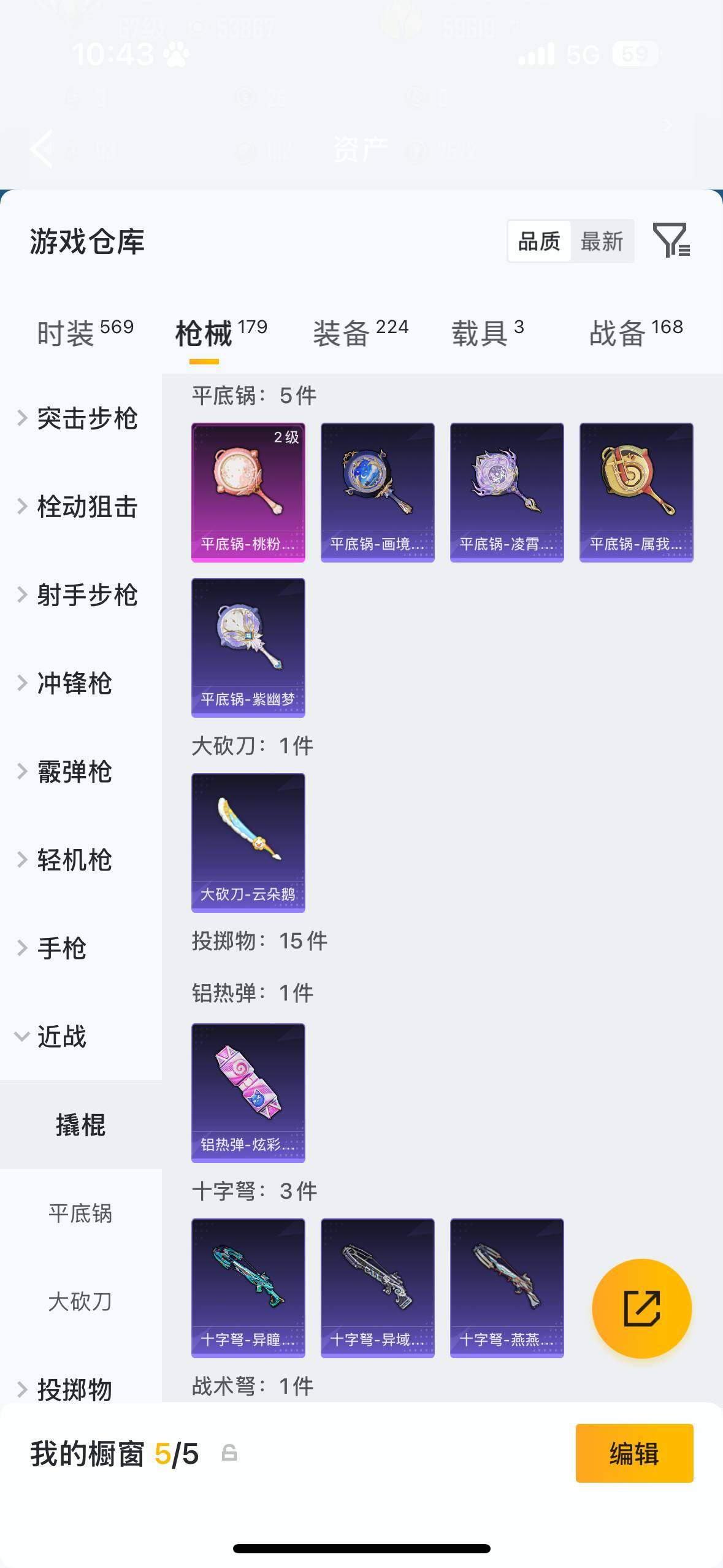Select the 平底锅-画境 frying pan item
The height and width of the screenshot is (1568, 723).
377,490
